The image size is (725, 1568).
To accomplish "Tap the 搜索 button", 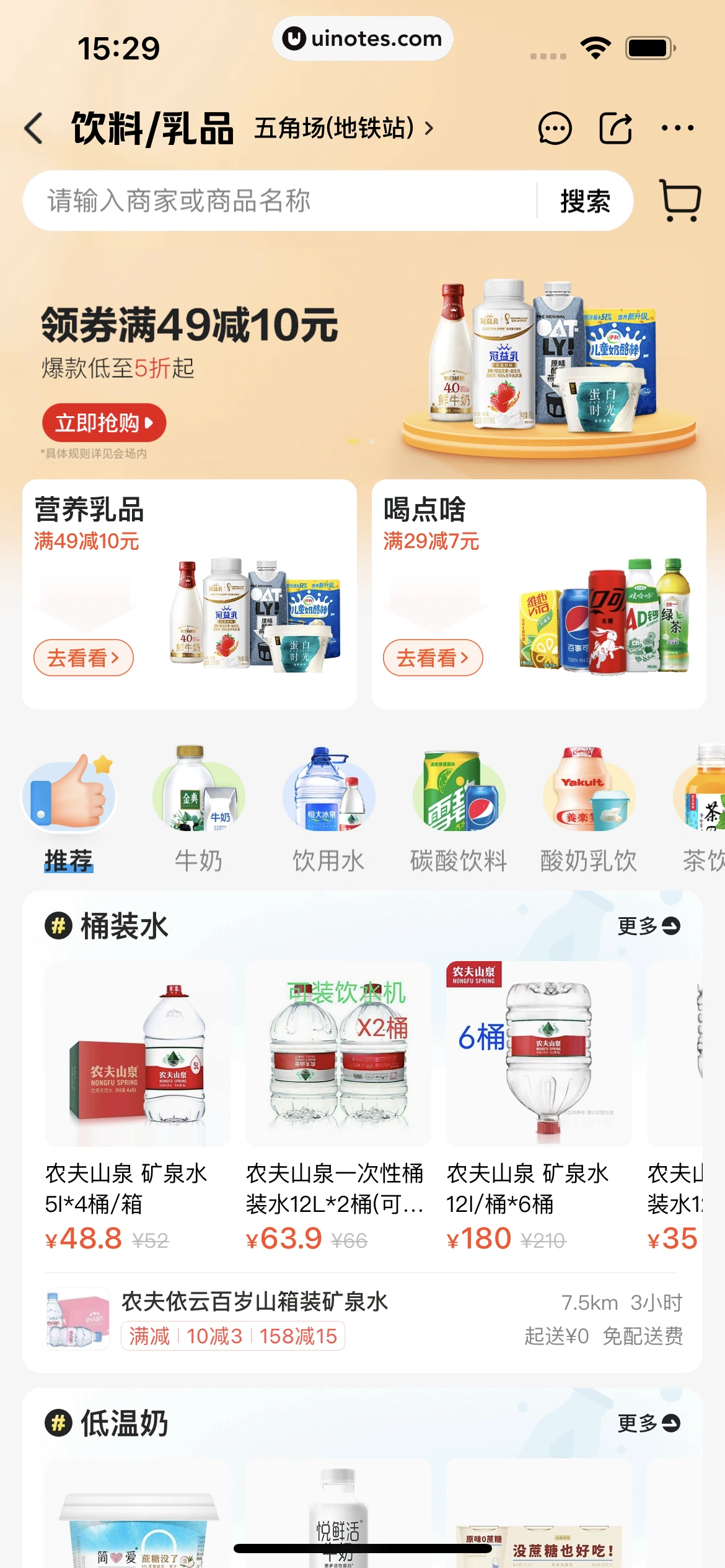I will pyautogui.click(x=584, y=201).
